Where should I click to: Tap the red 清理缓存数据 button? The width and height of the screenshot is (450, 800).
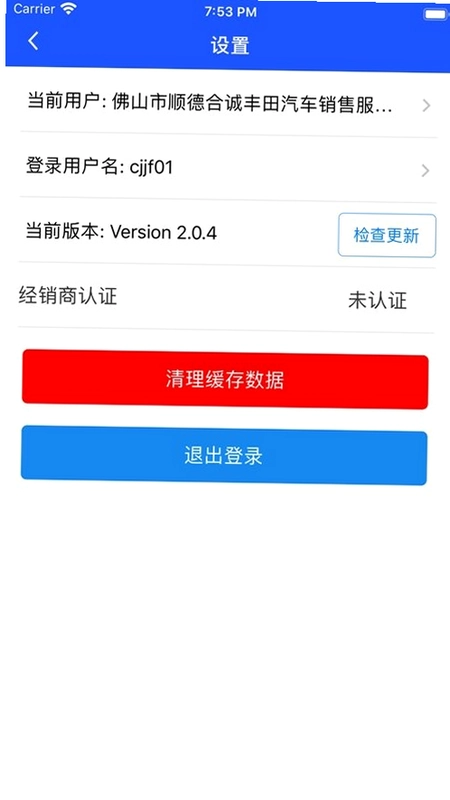point(225,379)
